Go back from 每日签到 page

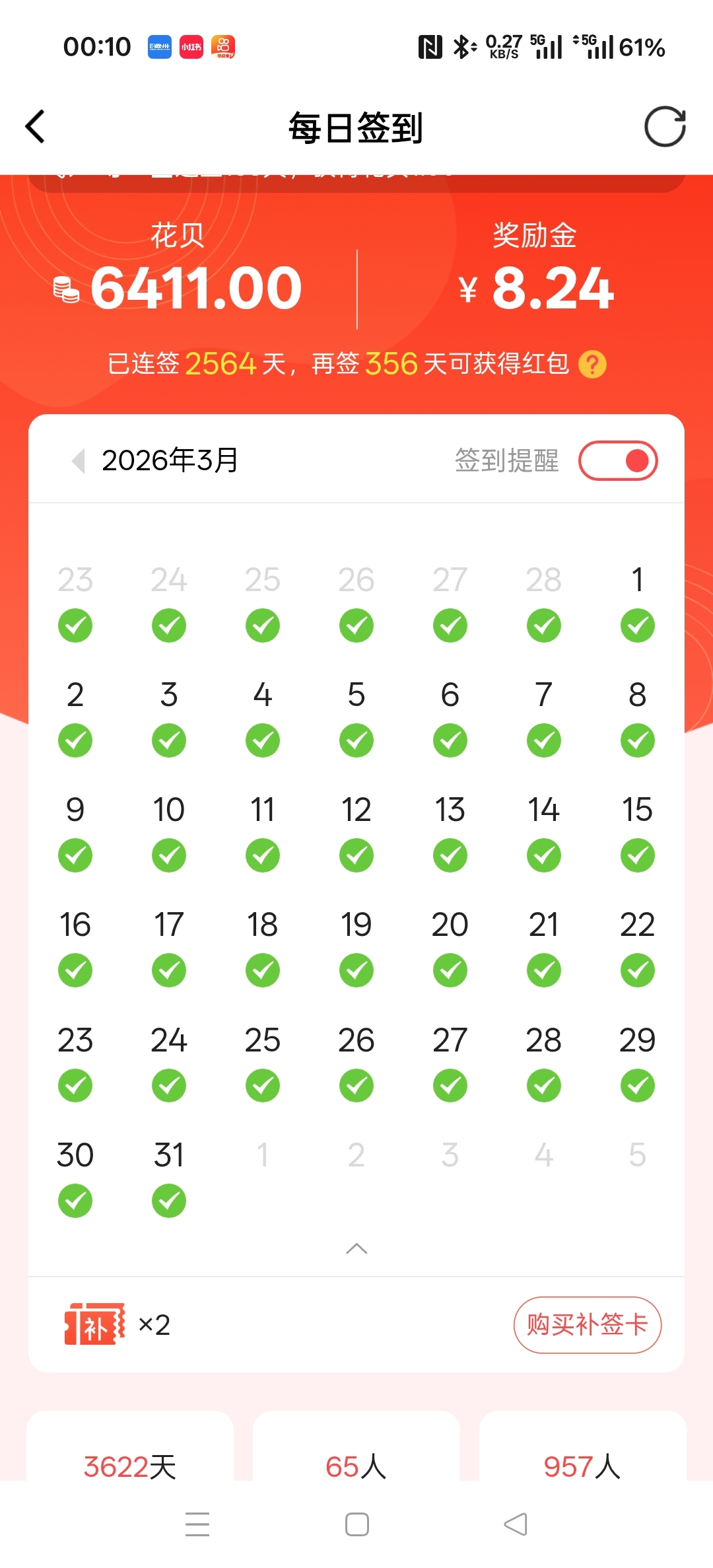point(36,126)
